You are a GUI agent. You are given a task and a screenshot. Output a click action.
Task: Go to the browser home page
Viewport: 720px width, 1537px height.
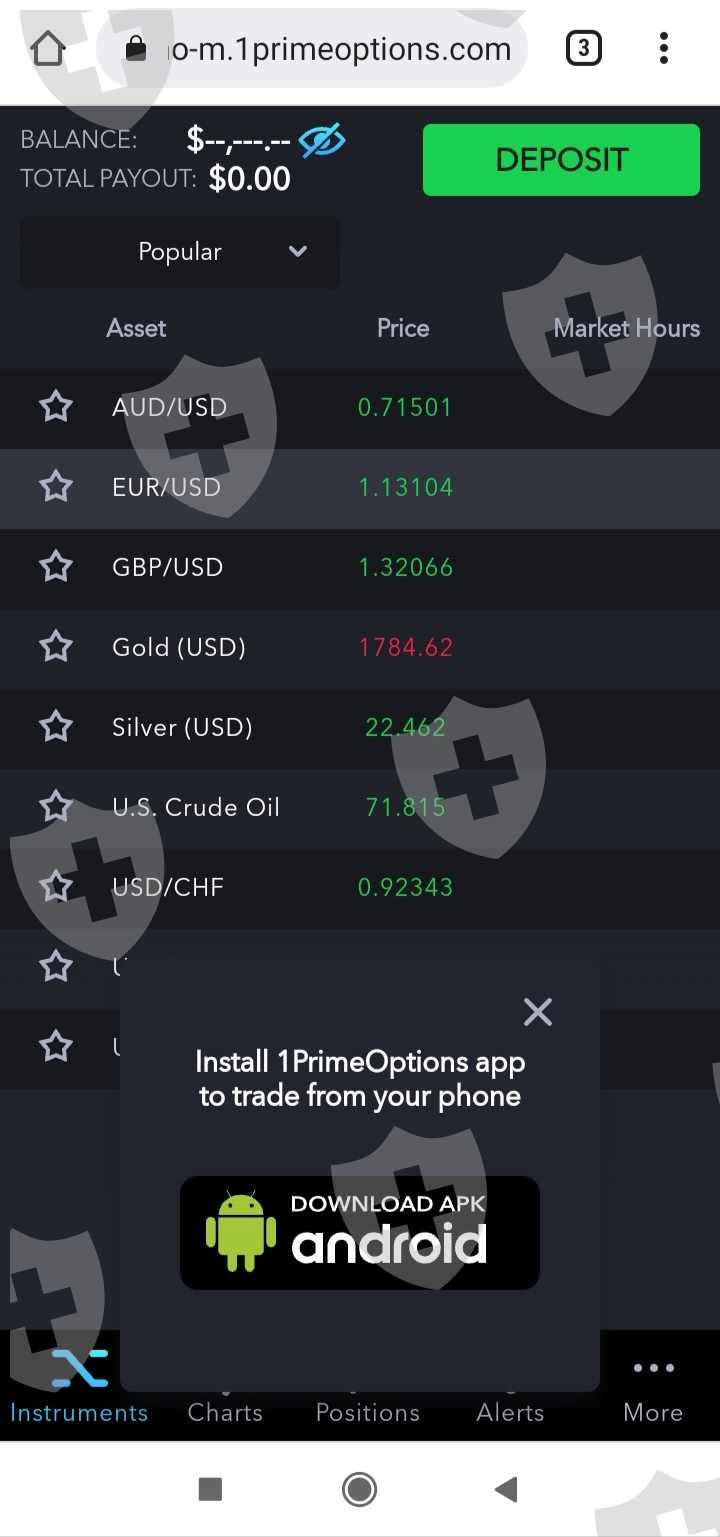pyautogui.click(x=48, y=48)
